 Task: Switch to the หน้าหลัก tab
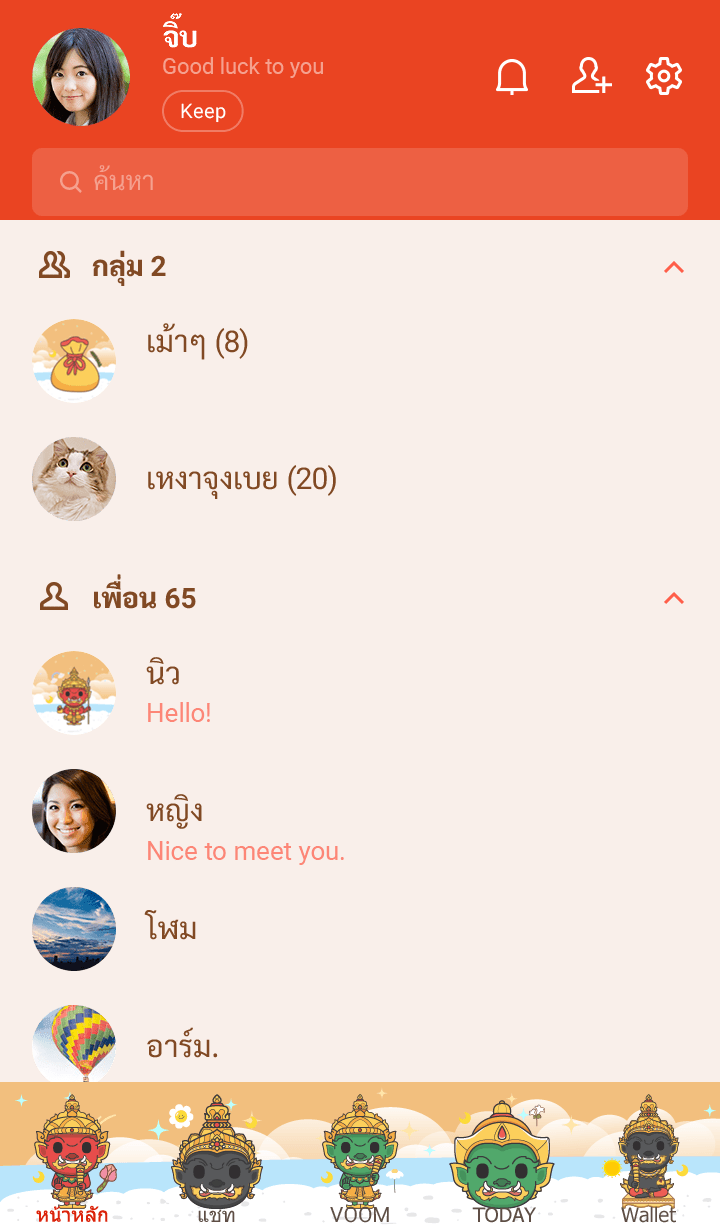click(72, 1160)
